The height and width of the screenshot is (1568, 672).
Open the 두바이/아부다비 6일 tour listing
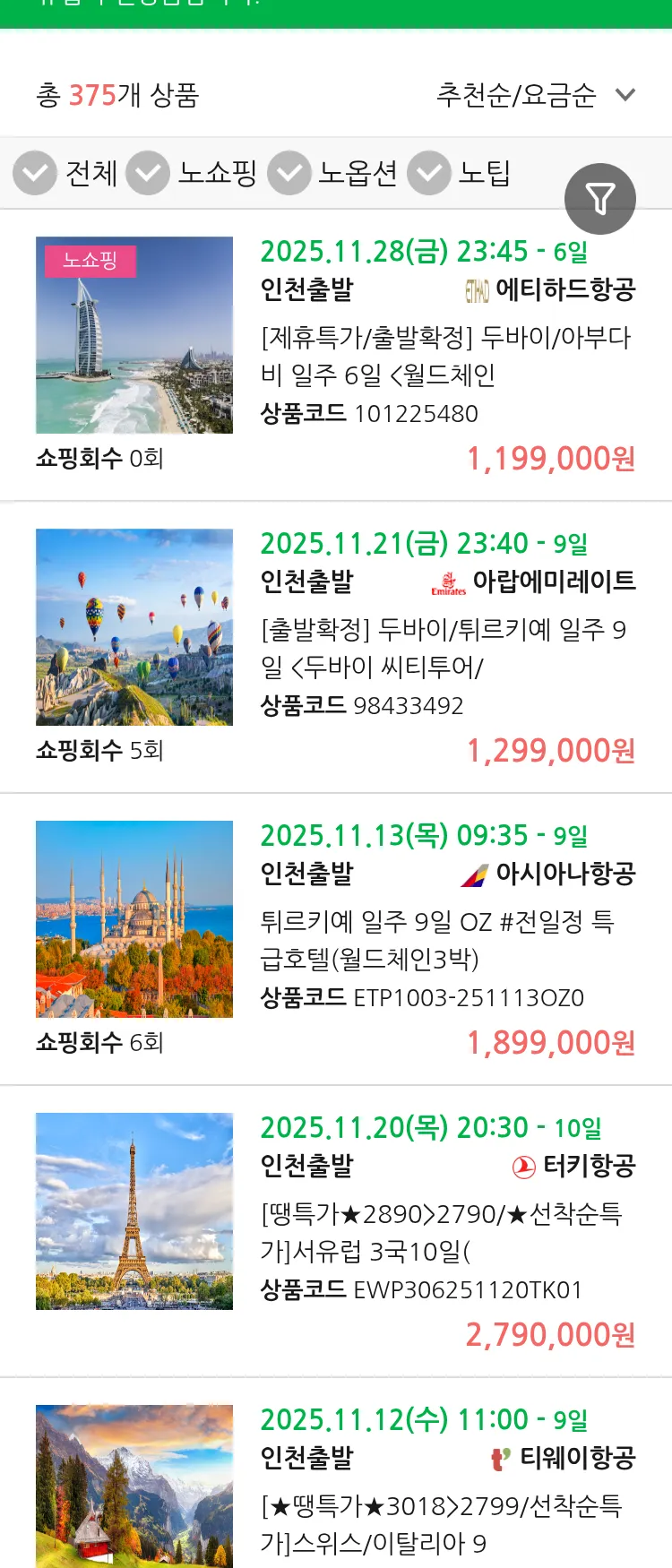[448, 358]
